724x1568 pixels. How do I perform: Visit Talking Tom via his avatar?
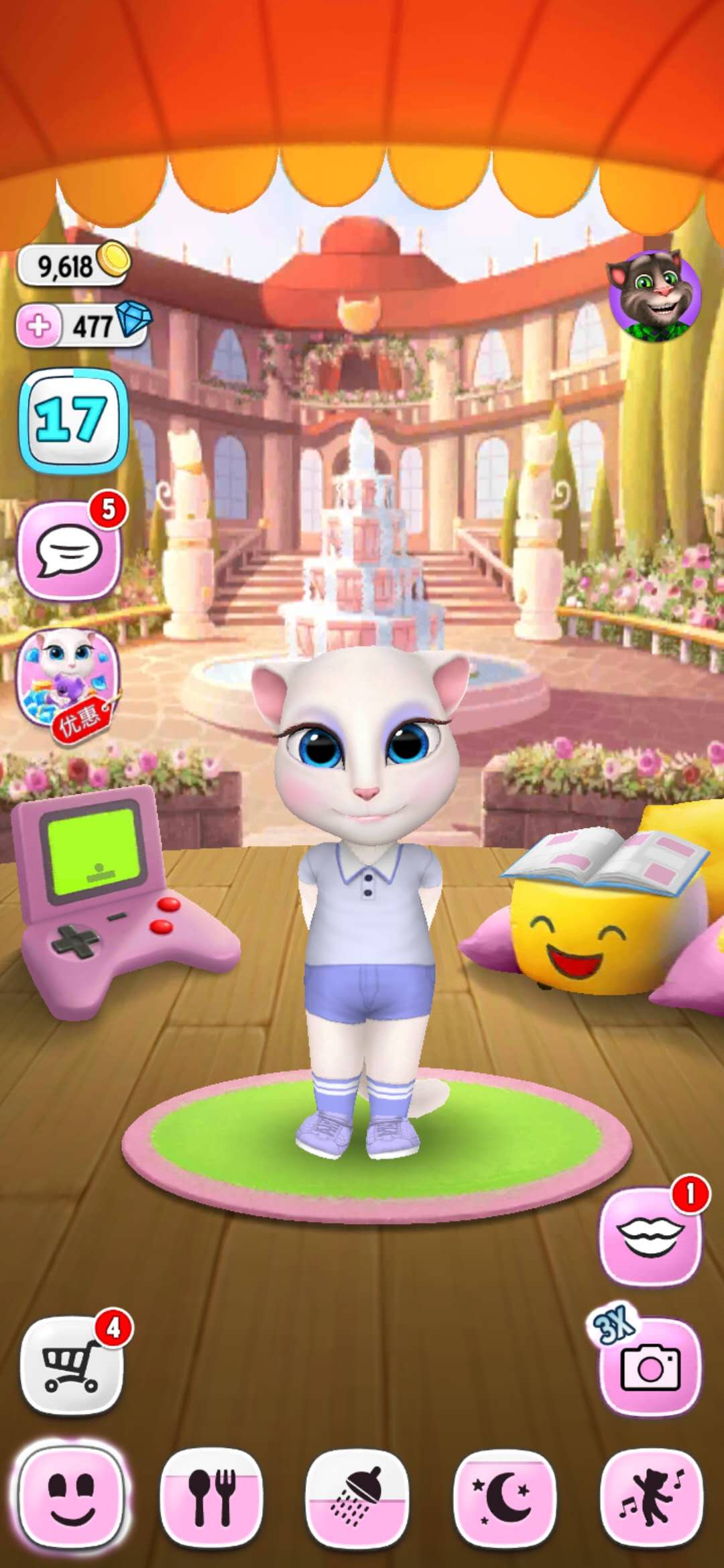(x=654, y=296)
